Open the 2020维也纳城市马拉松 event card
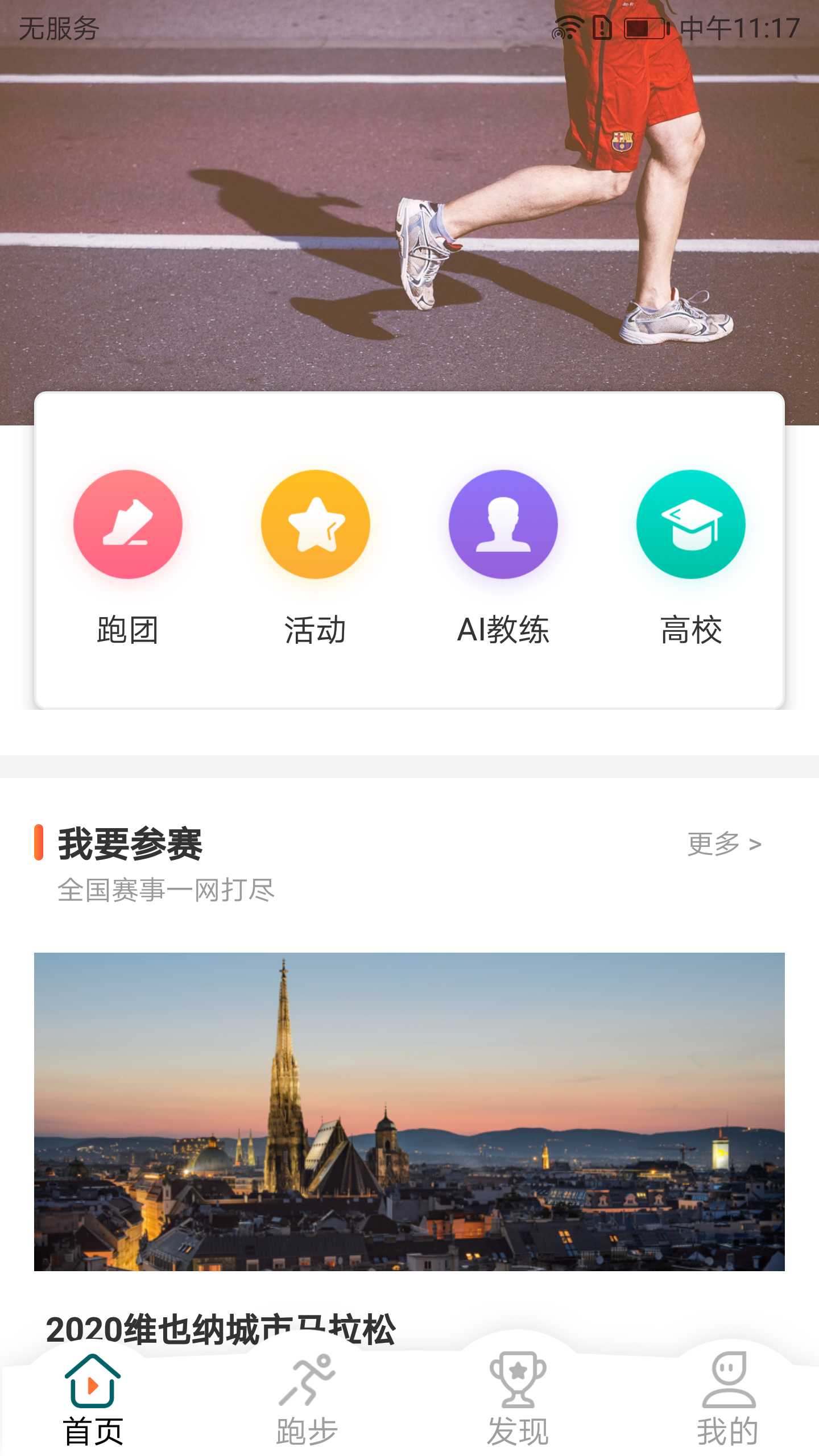 (409, 1111)
